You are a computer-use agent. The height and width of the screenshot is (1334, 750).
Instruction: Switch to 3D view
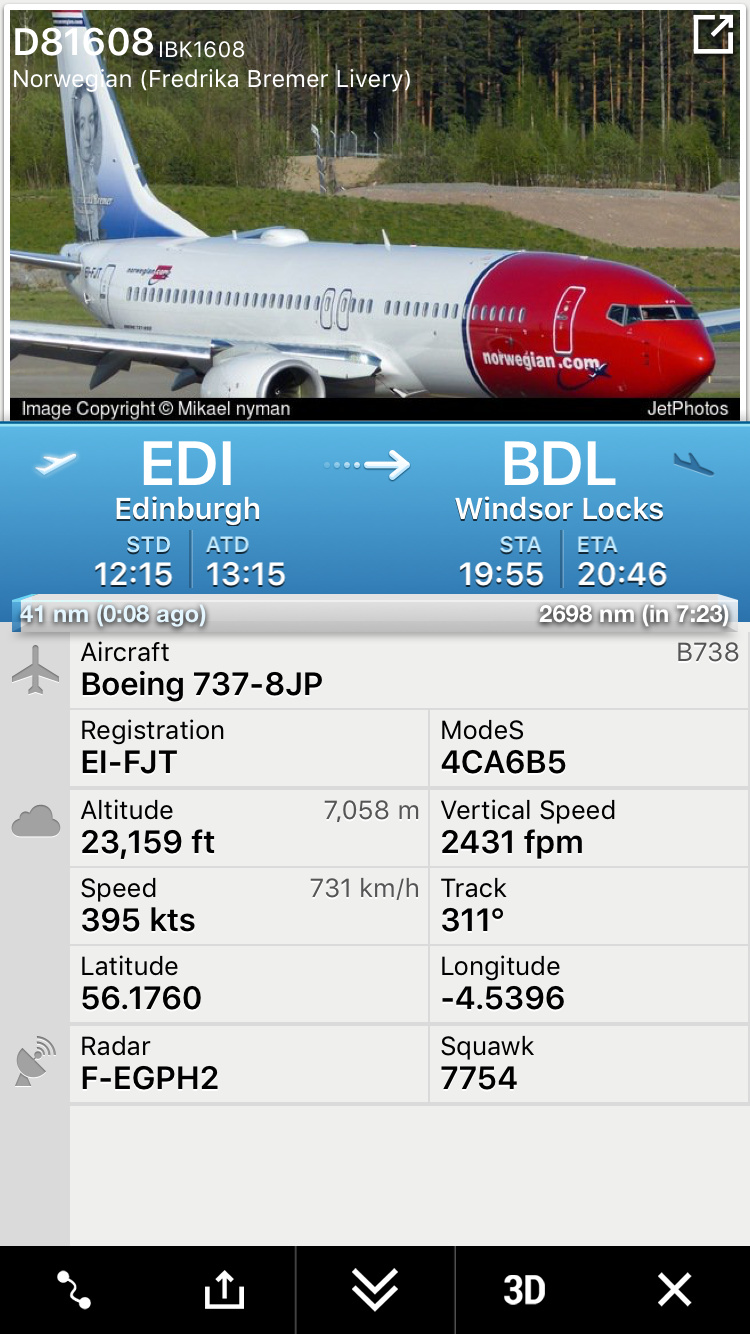(x=524, y=1290)
